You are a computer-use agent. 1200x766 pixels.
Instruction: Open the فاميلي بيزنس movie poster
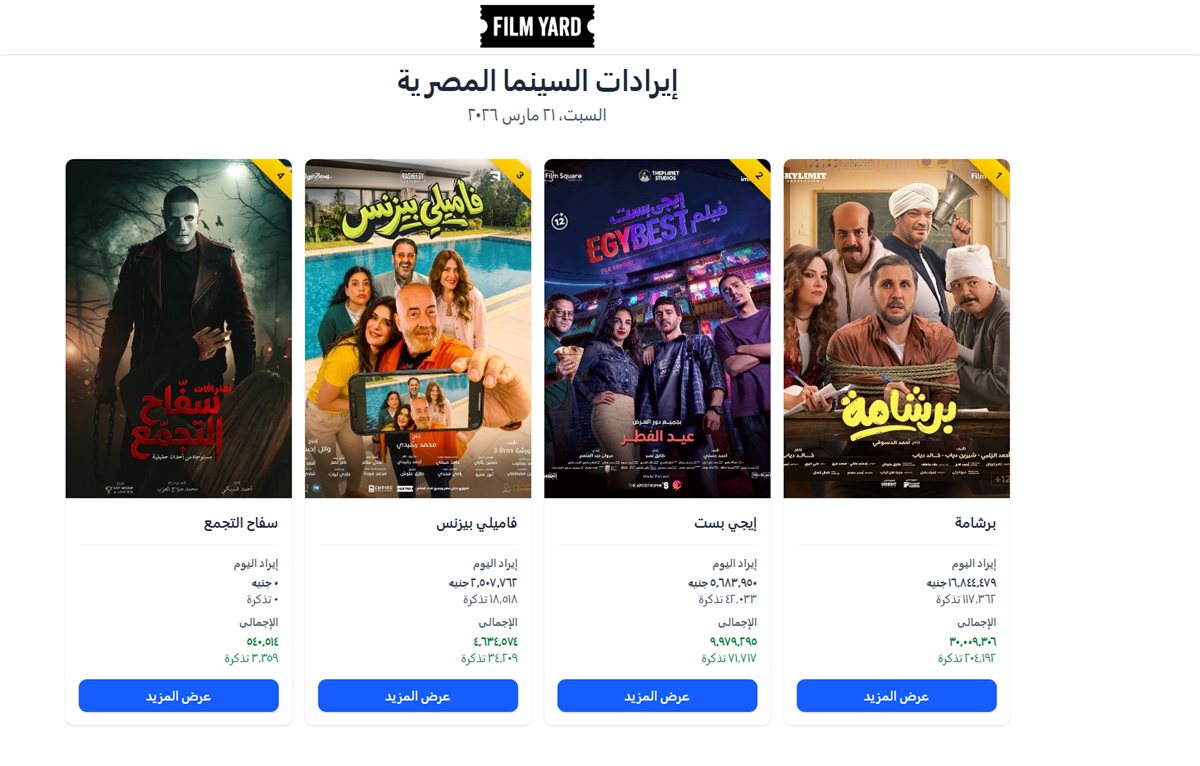tap(418, 328)
